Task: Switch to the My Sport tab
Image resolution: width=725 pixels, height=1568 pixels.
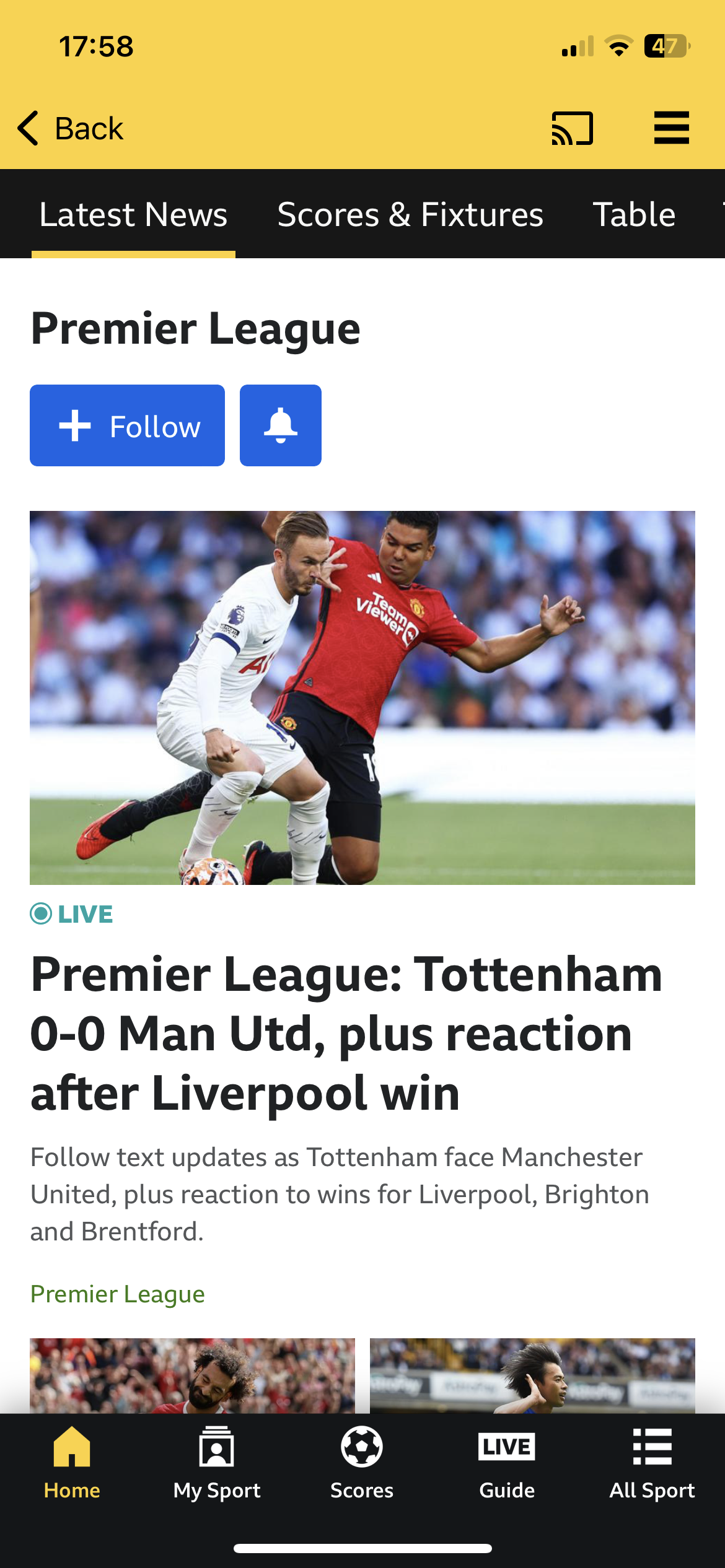Action: [217, 1463]
